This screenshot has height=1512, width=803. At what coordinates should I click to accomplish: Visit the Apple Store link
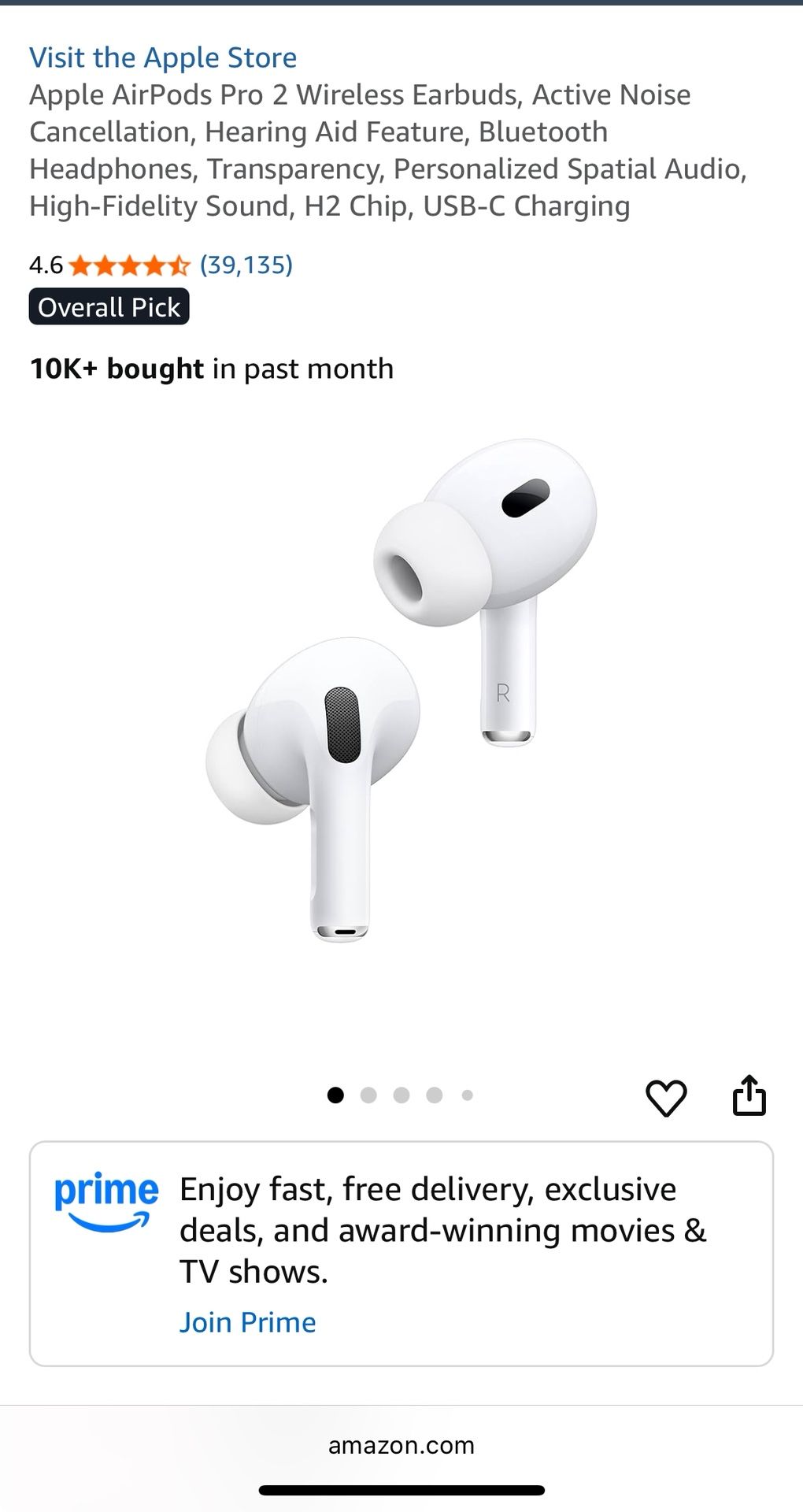(163, 57)
